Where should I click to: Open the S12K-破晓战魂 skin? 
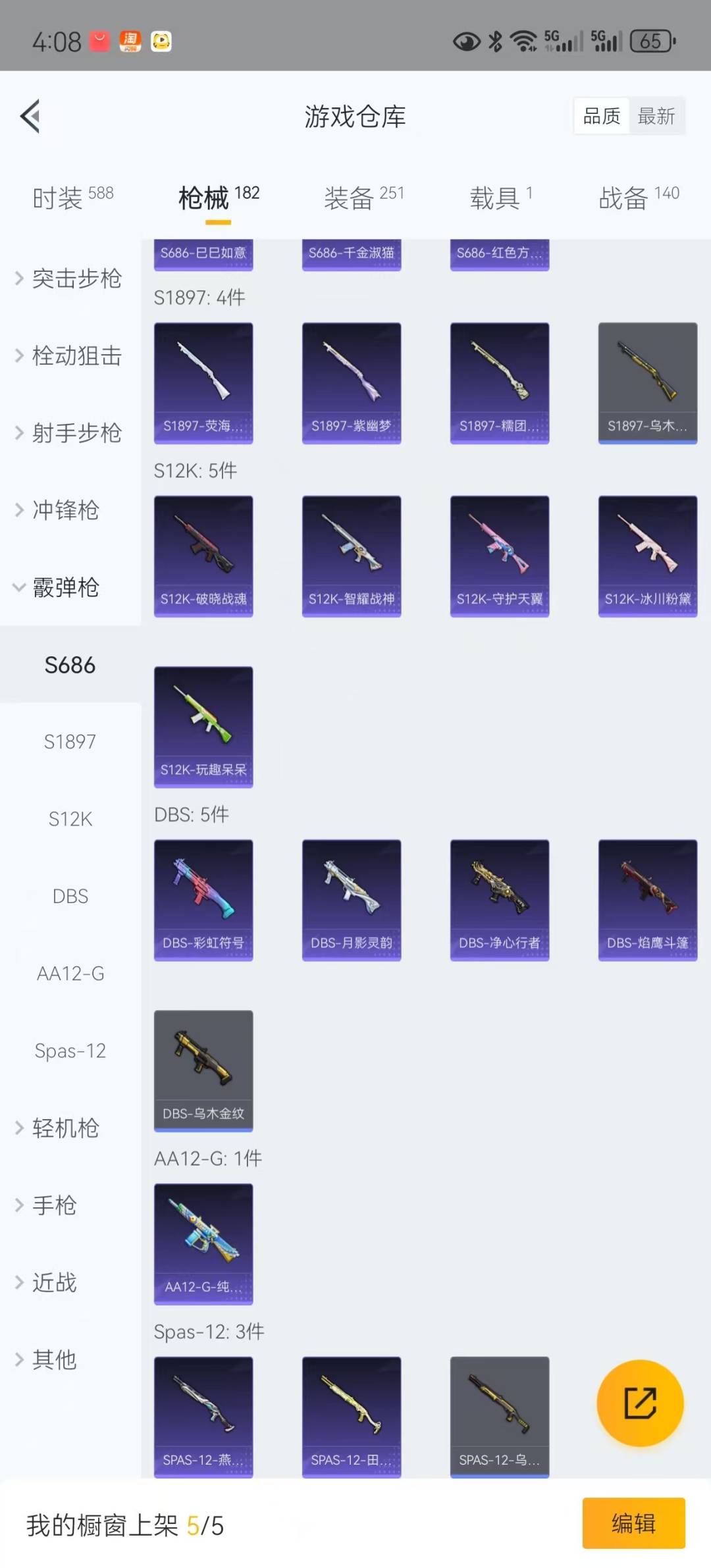click(x=203, y=556)
